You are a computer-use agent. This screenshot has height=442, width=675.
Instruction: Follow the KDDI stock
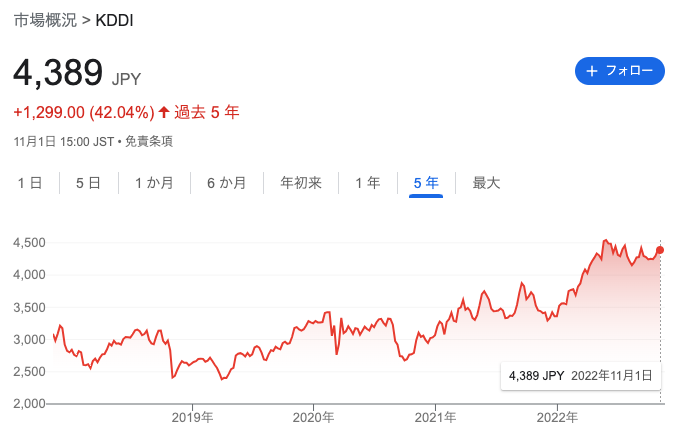click(x=619, y=71)
